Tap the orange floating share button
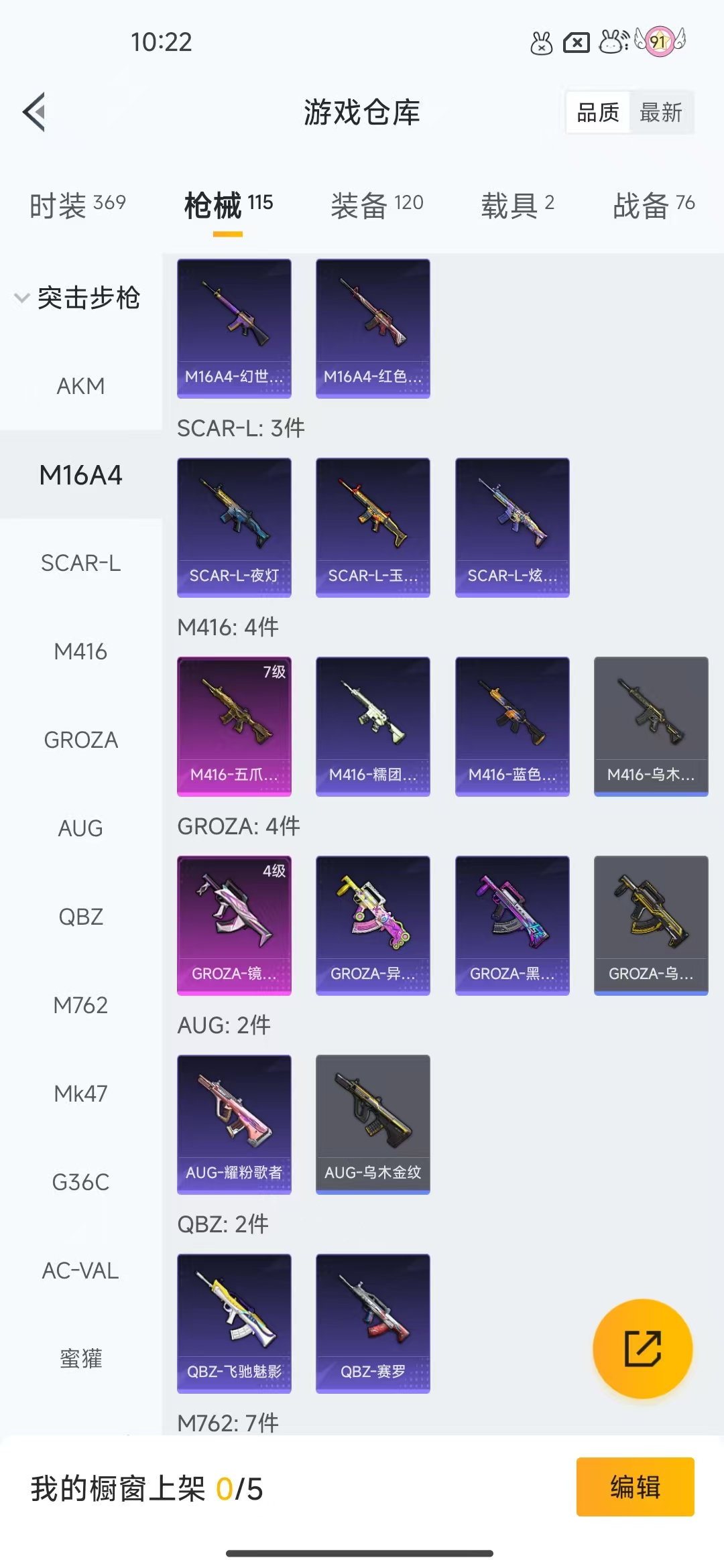Screen dimensions: 724x1568 pyautogui.click(x=643, y=1349)
